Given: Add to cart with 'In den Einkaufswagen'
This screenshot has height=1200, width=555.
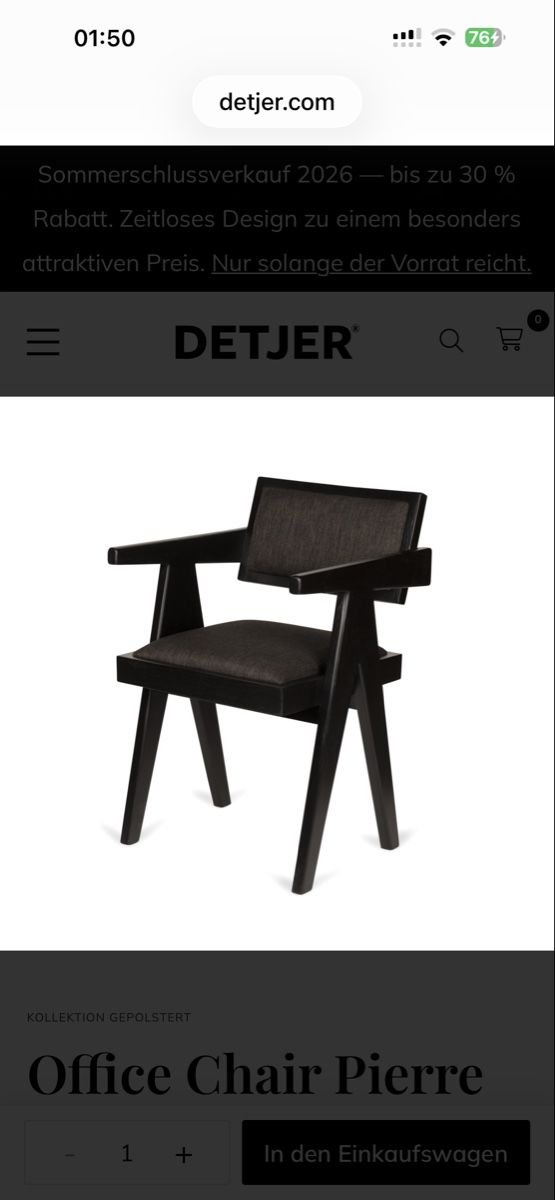Looking at the screenshot, I should [x=386, y=1153].
